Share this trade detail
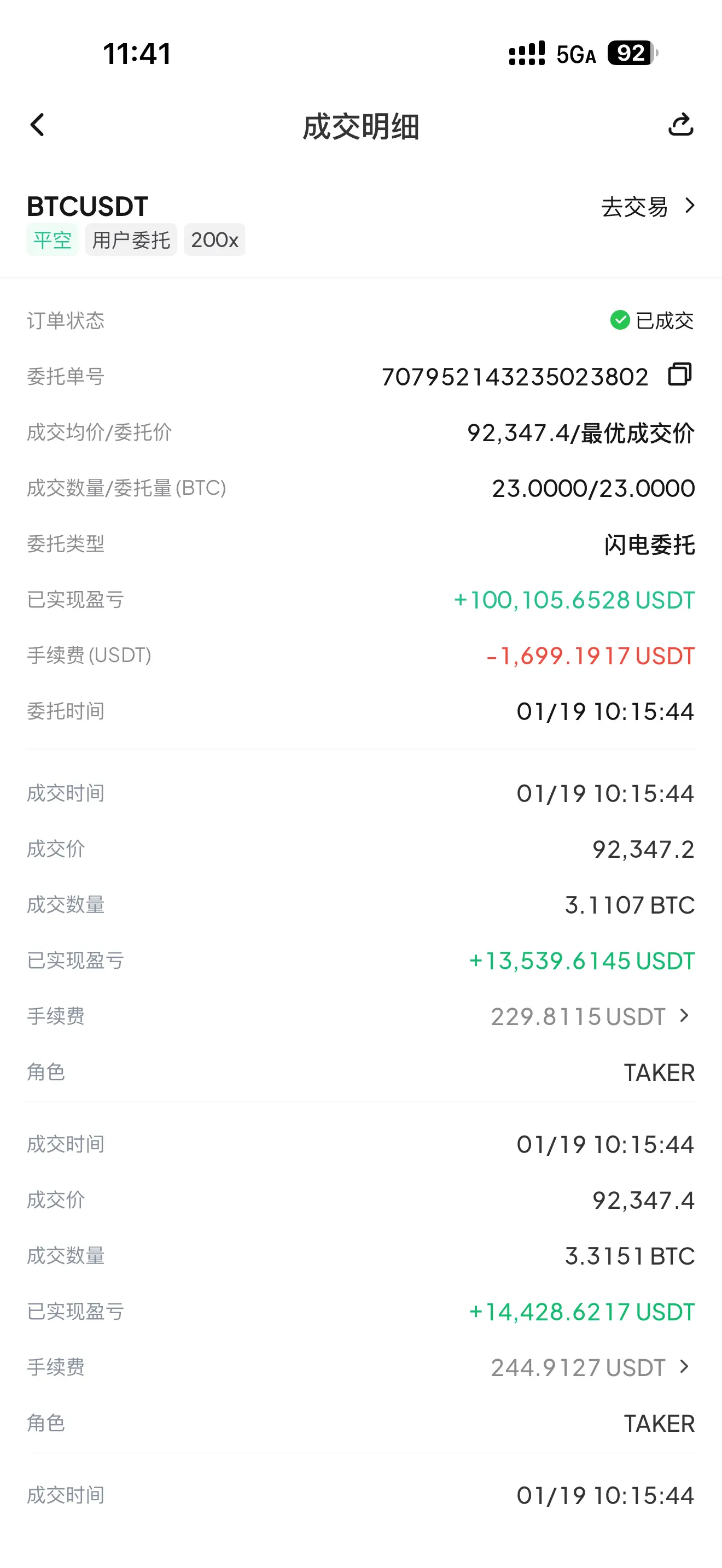The width and height of the screenshot is (722, 1568). (x=680, y=125)
